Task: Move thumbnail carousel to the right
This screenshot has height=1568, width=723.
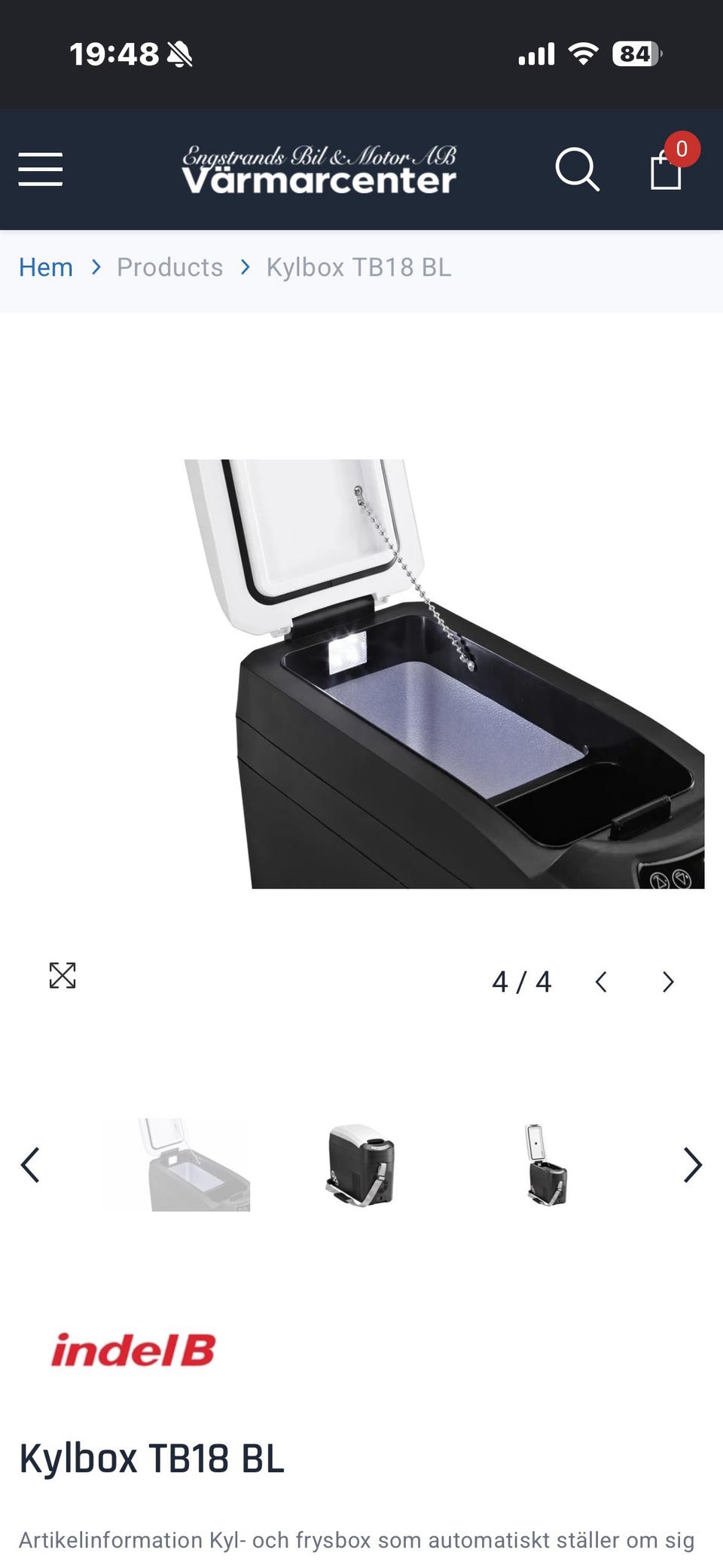Action: (693, 1165)
